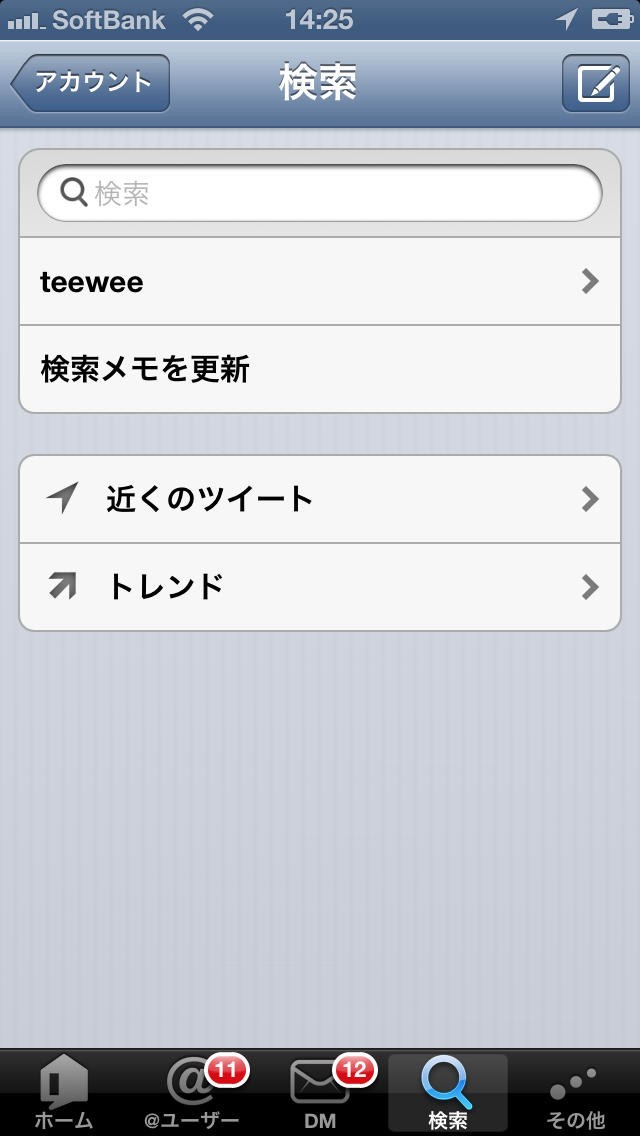Open the saved search teewee

tap(320, 281)
